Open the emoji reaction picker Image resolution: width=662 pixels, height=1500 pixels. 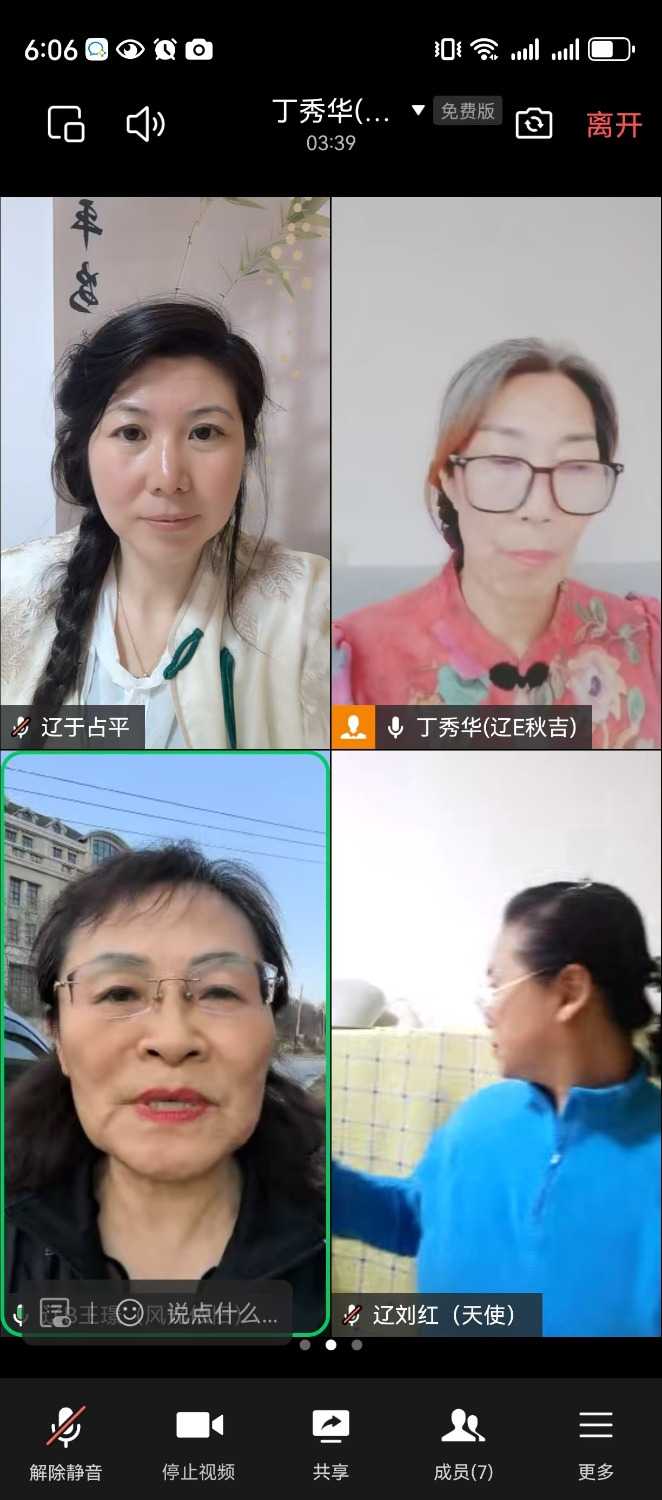click(130, 1313)
